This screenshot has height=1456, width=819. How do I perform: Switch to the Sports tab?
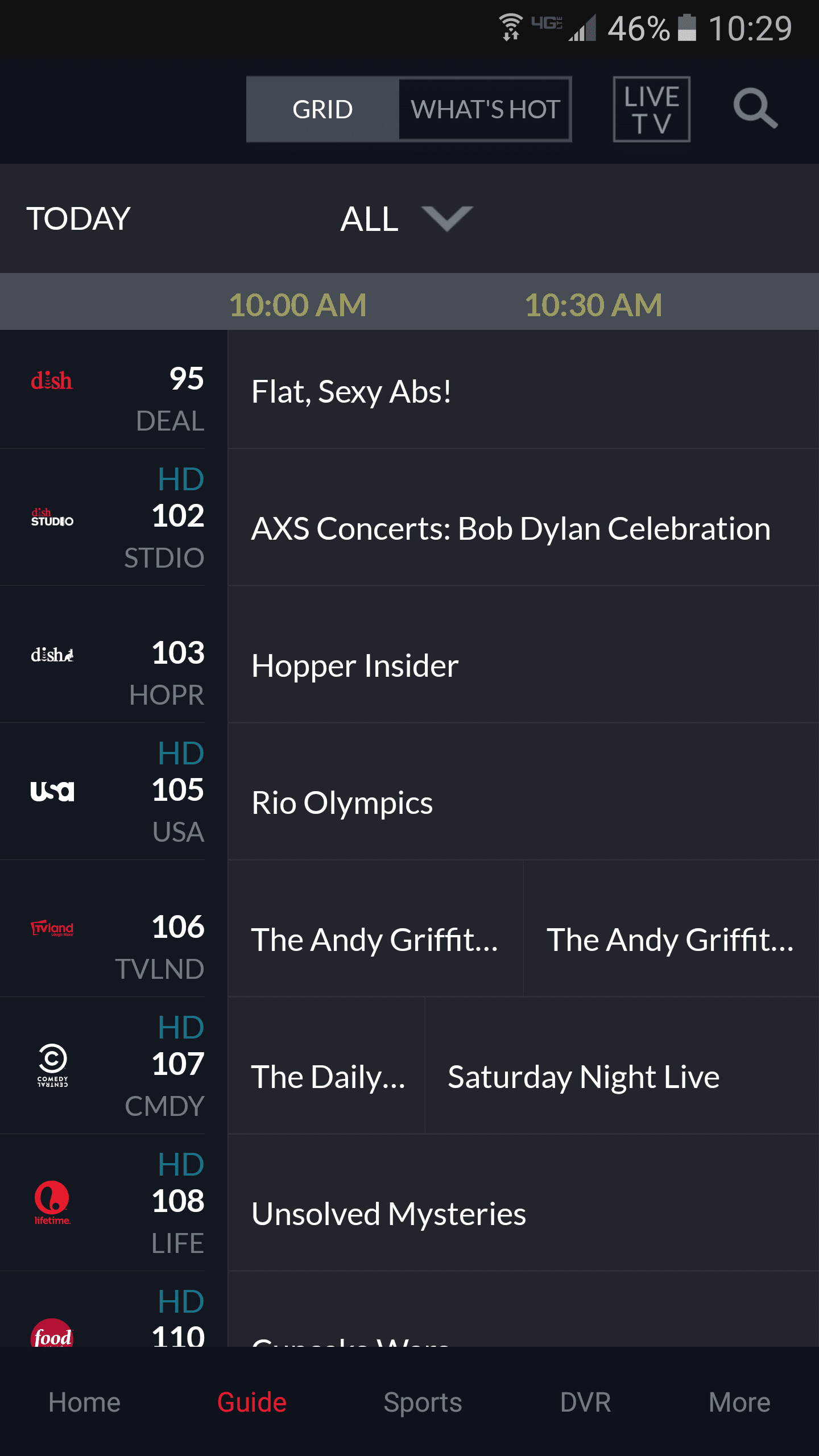(423, 1403)
